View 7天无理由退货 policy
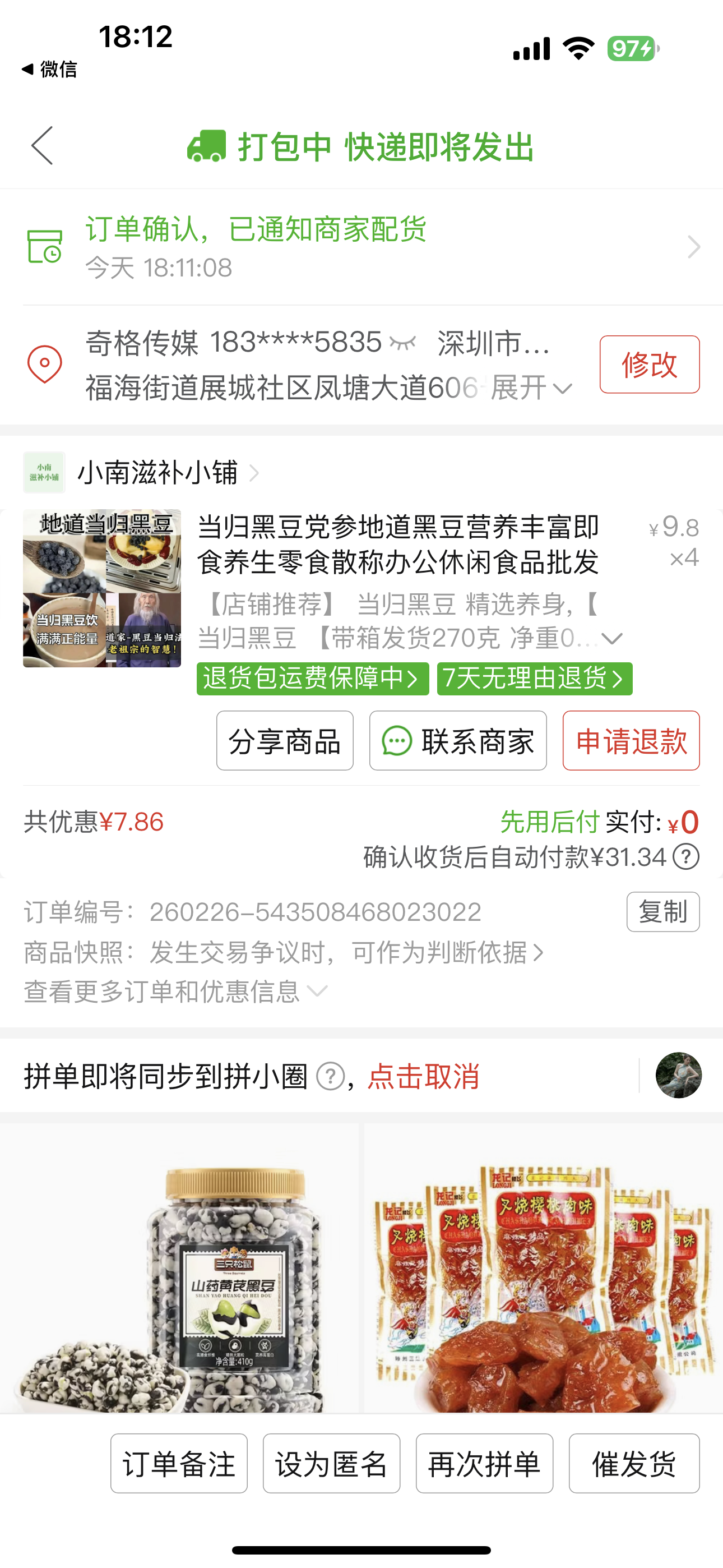Image resolution: width=723 pixels, height=1568 pixels. 534,678
